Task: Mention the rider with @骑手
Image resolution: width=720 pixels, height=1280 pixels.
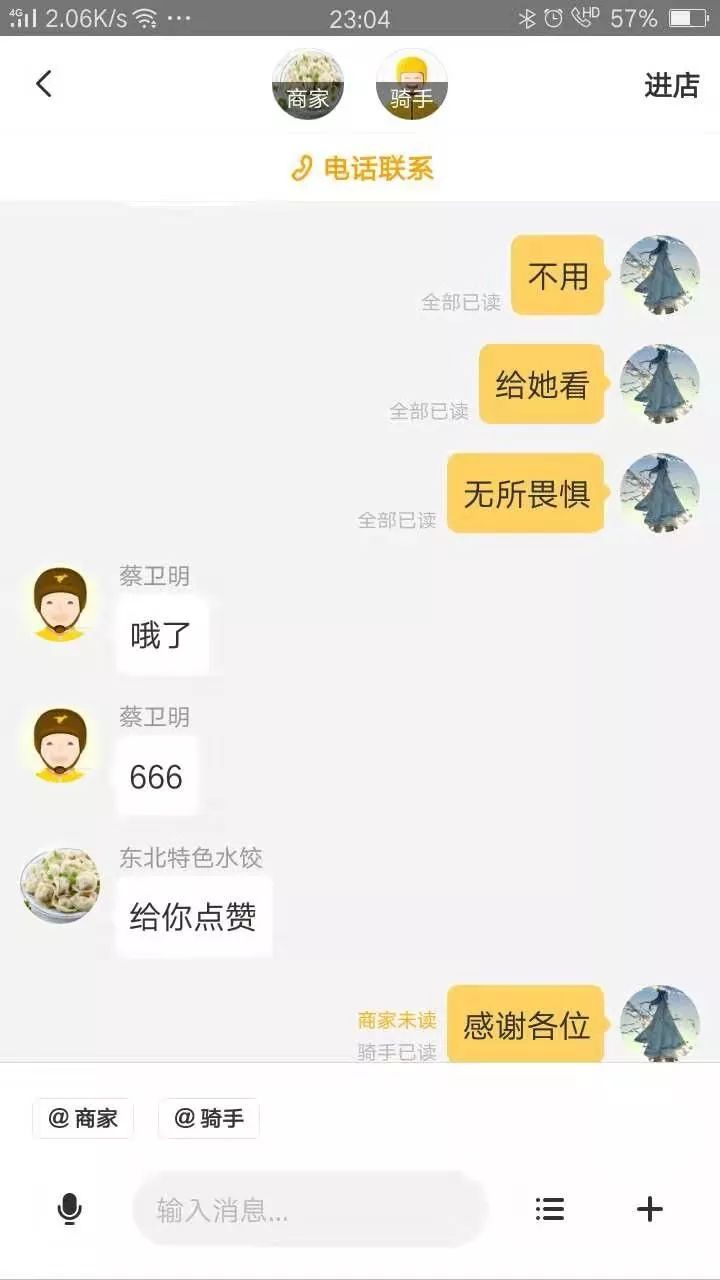Action: point(209,1118)
